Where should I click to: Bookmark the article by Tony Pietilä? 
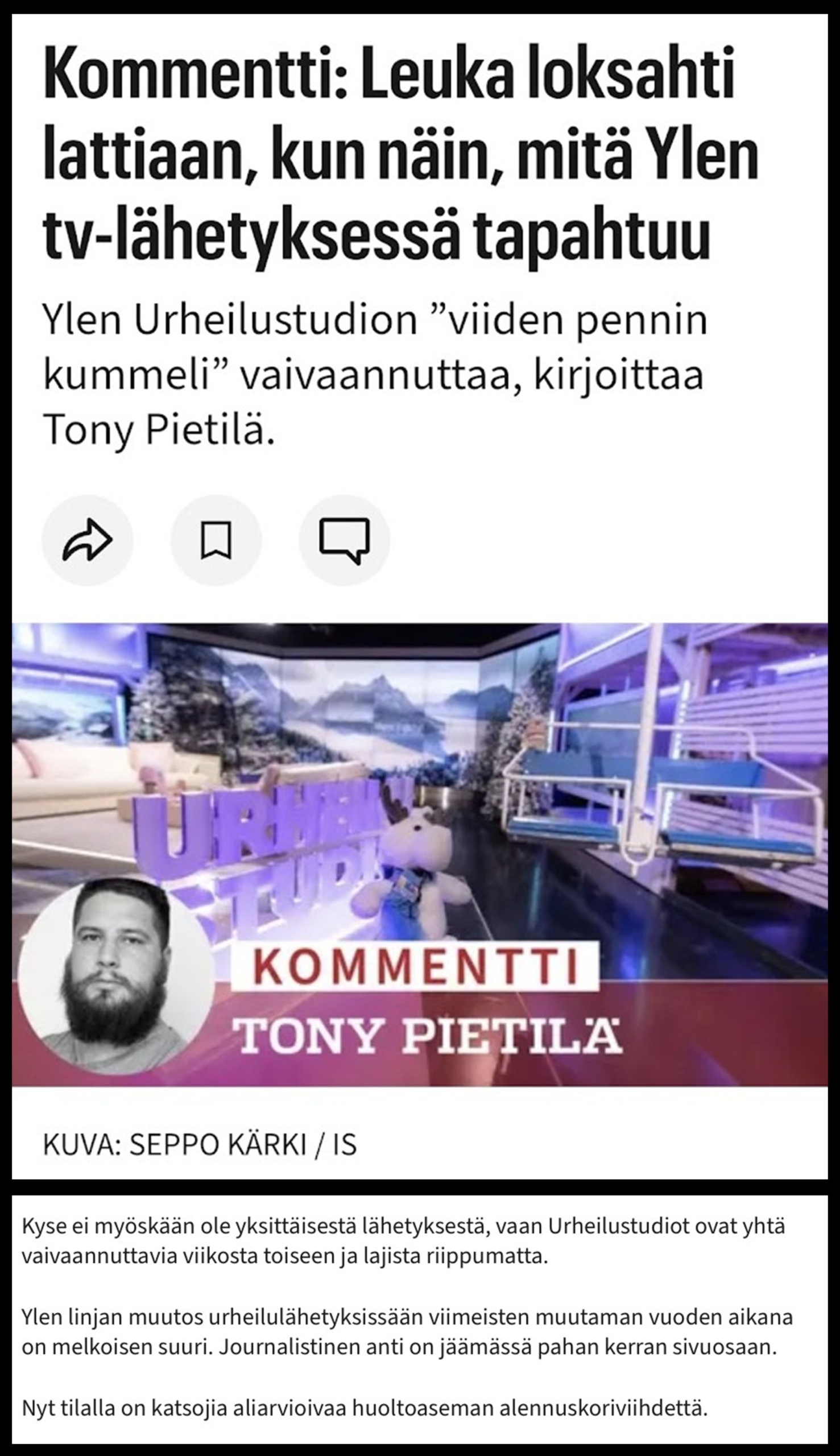pos(216,540)
